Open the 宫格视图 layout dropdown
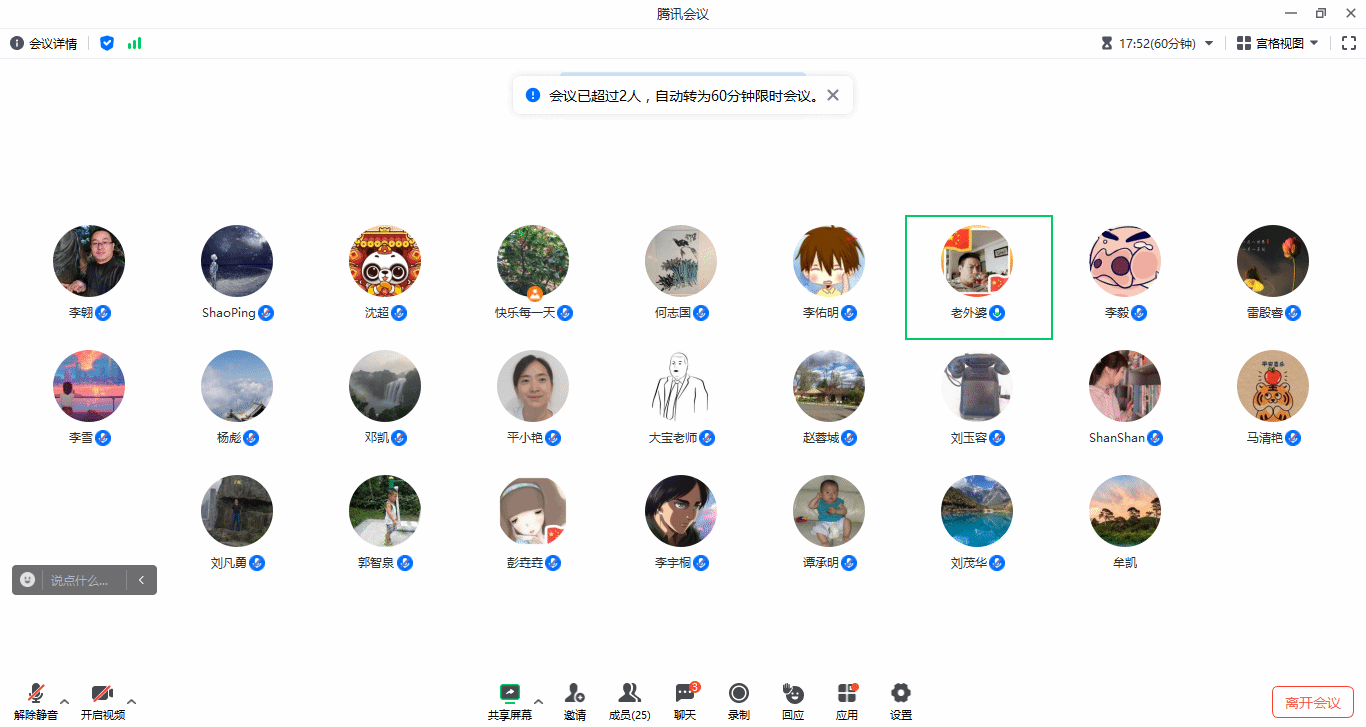The image size is (1366, 727). point(1277,43)
